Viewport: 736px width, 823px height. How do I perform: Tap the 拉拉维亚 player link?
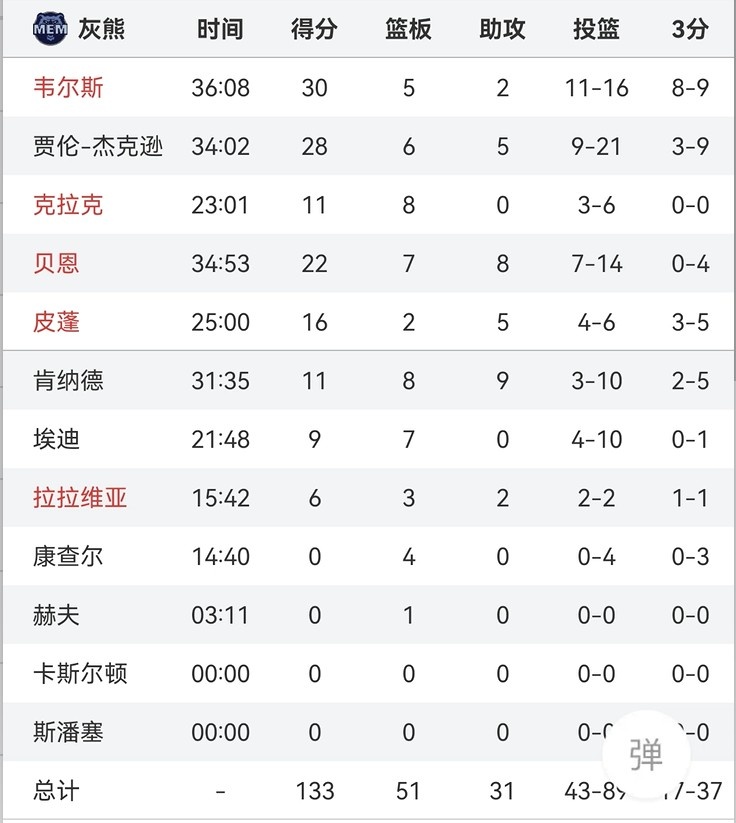(x=80, y=498)
